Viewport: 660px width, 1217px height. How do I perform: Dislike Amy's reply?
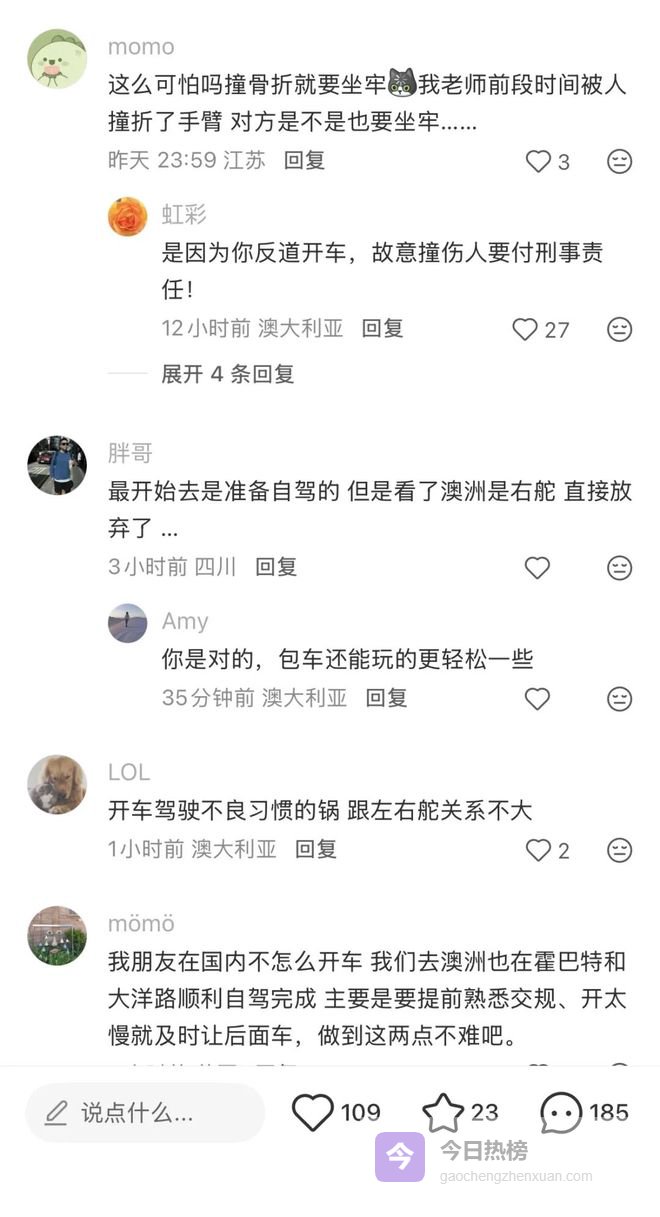click(x=620, y=699)
